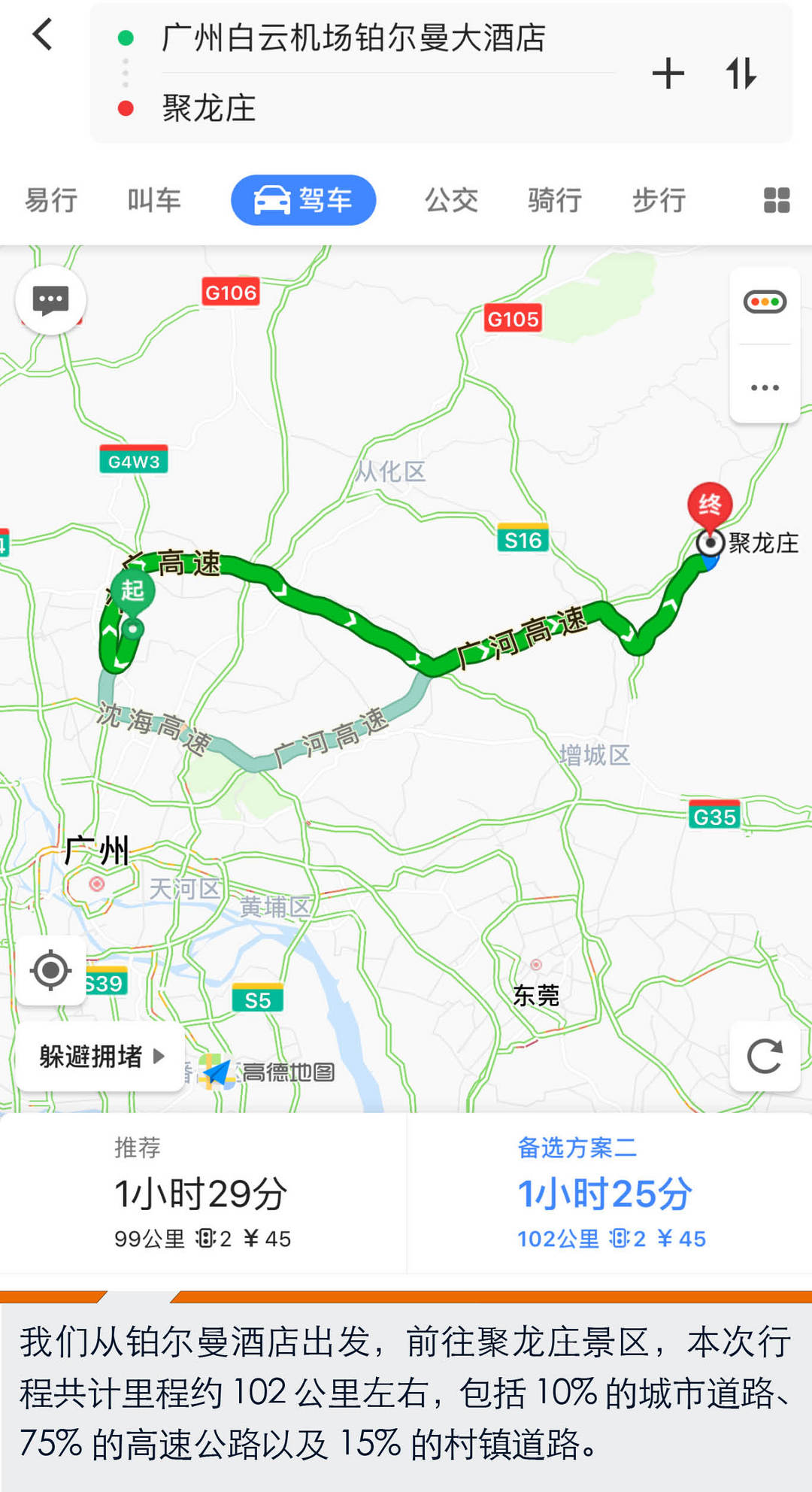Viewport: 812px width, 1492px height.
Task: Add a waypoint with plus icon
Action: click(668, 74)
